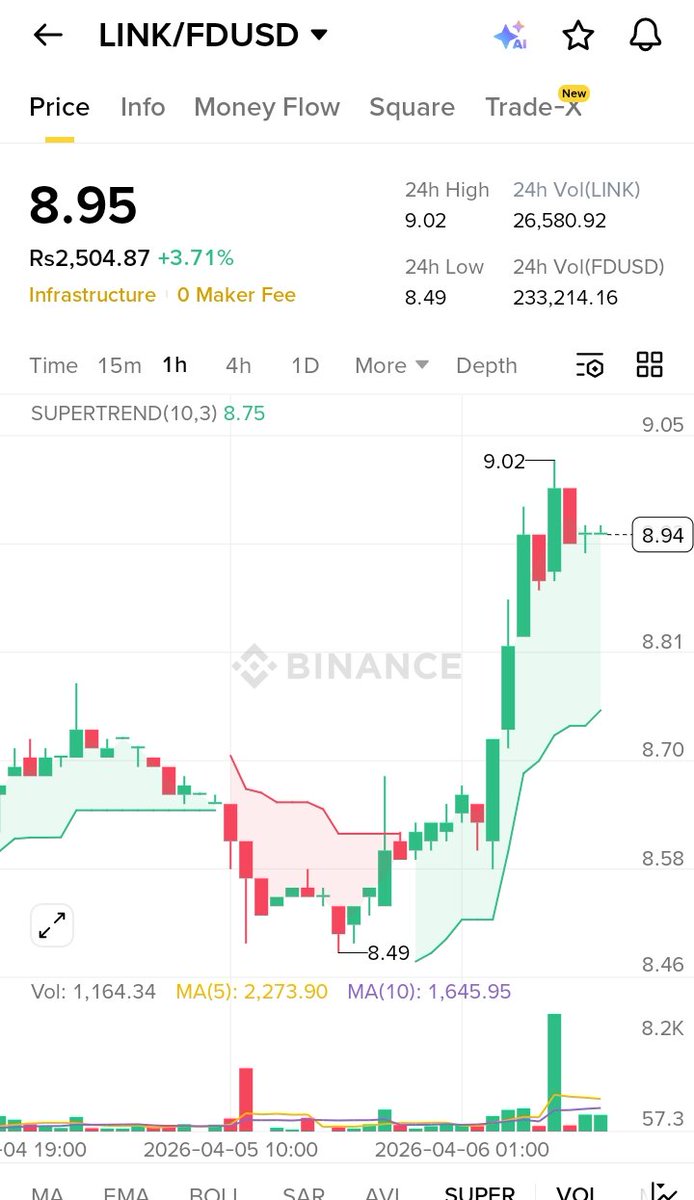Open the chart layout grid icon
694x1200 pixels.
(x=650, y=366)
